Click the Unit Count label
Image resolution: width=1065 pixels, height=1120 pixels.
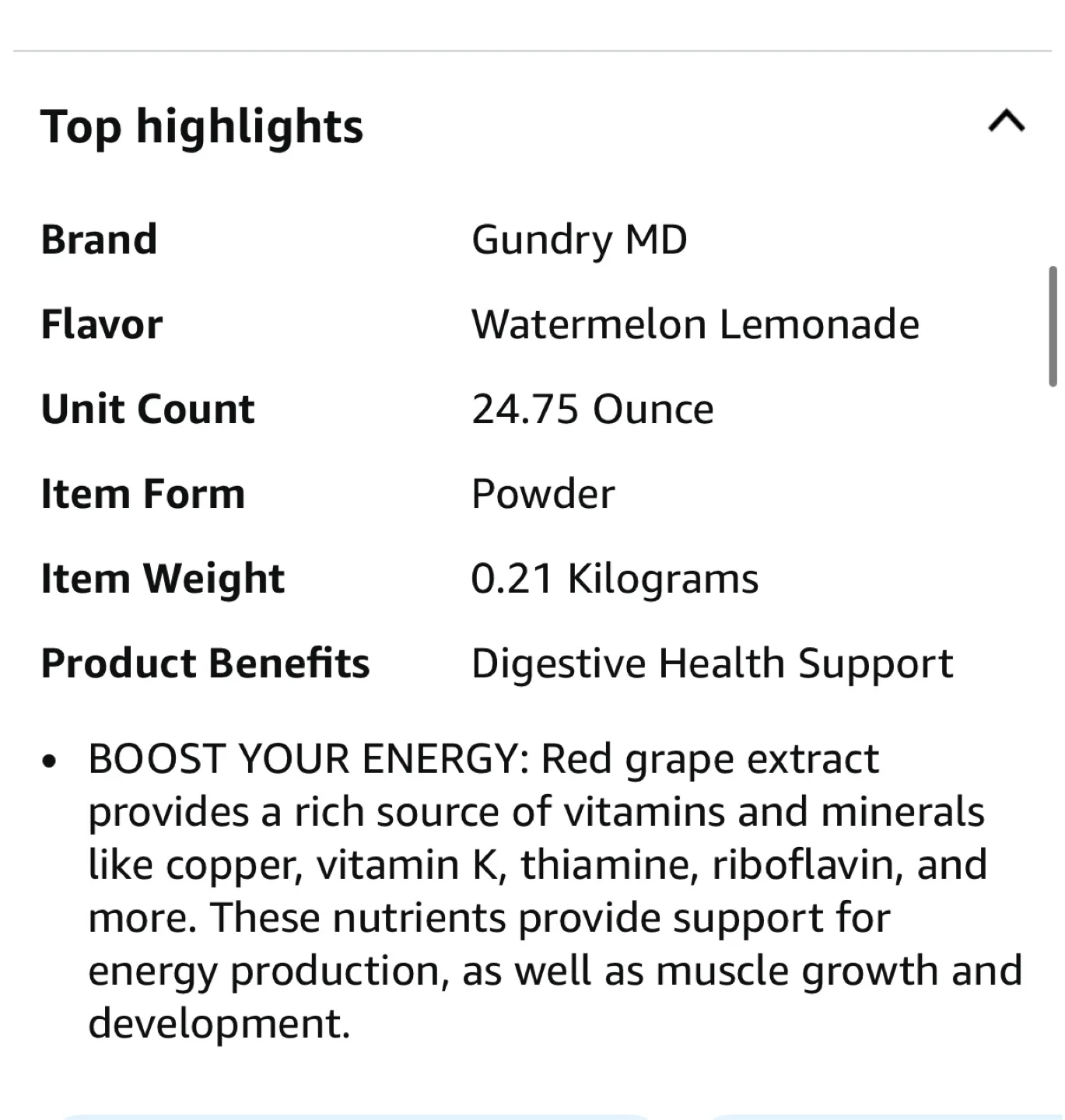pyautogui.click(x=148, y=410)
